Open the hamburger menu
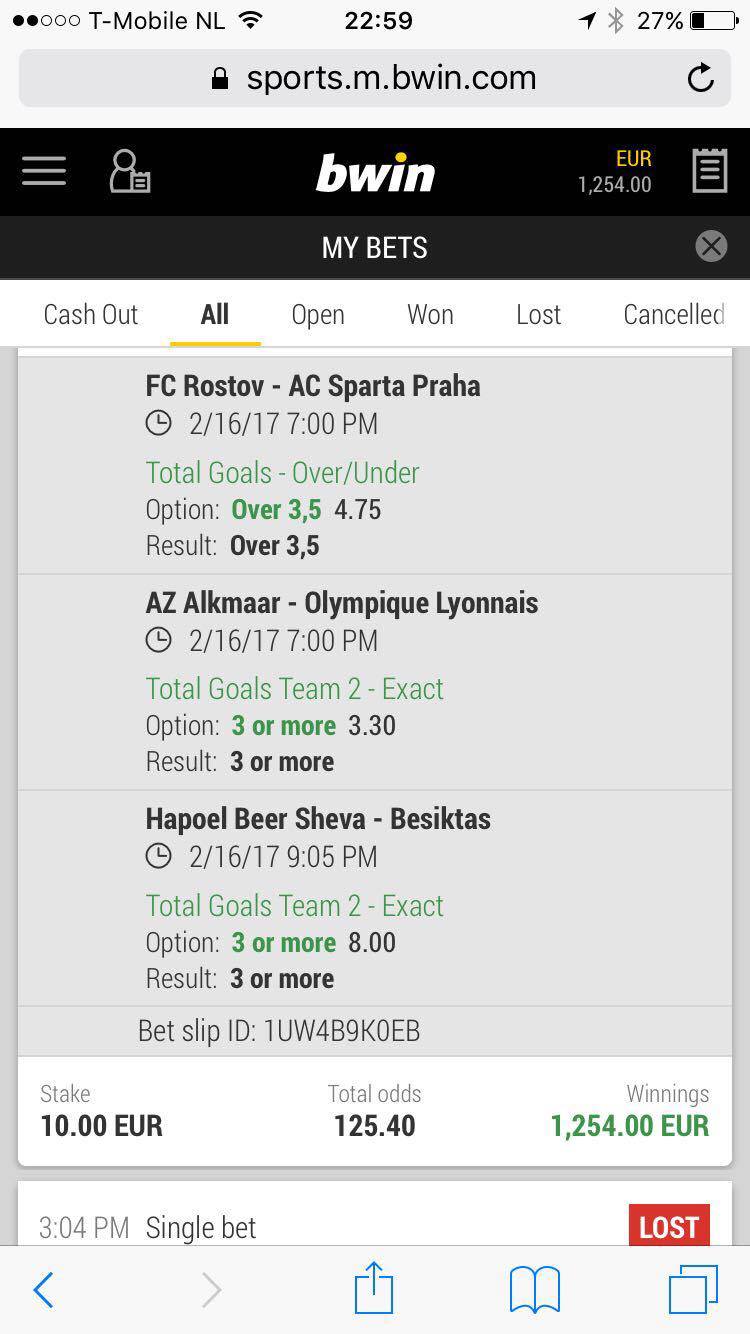Screen dimensions: 750x1334 click(x=44, y=171)
